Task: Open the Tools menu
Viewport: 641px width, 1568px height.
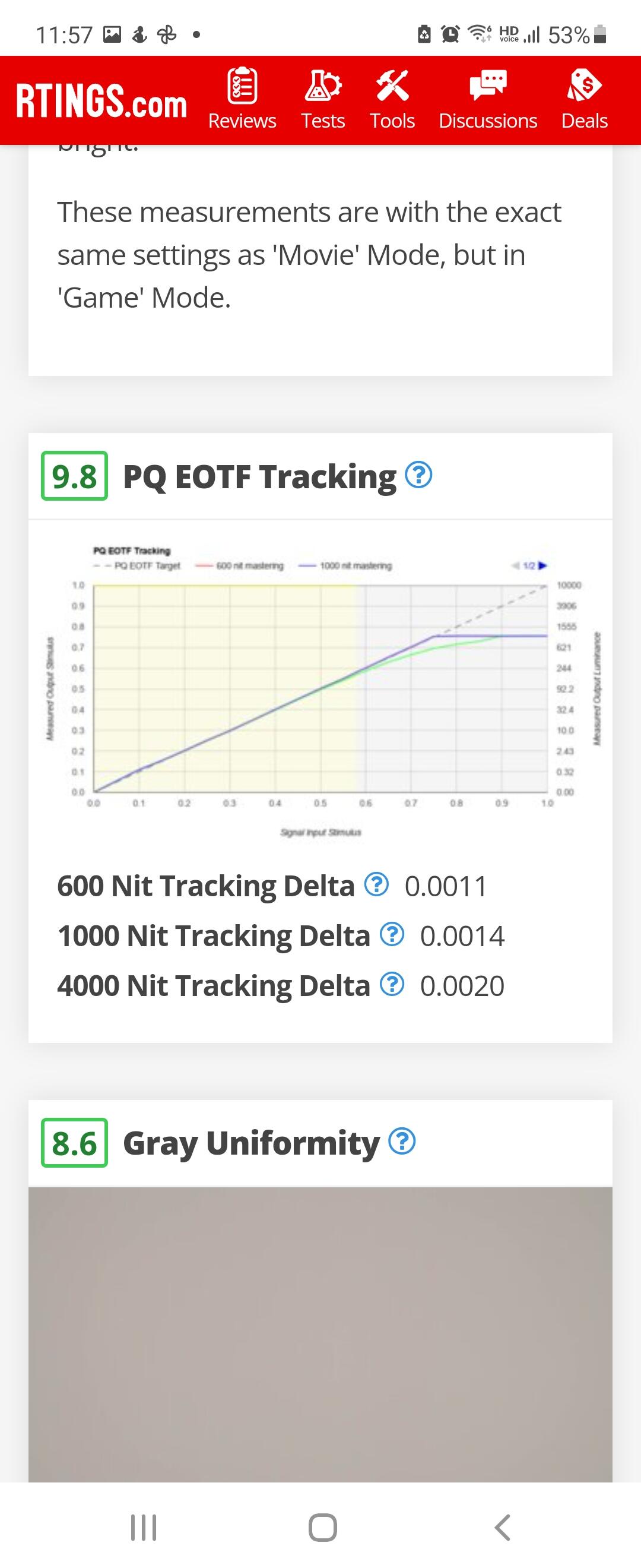Action: coord(392,100)
